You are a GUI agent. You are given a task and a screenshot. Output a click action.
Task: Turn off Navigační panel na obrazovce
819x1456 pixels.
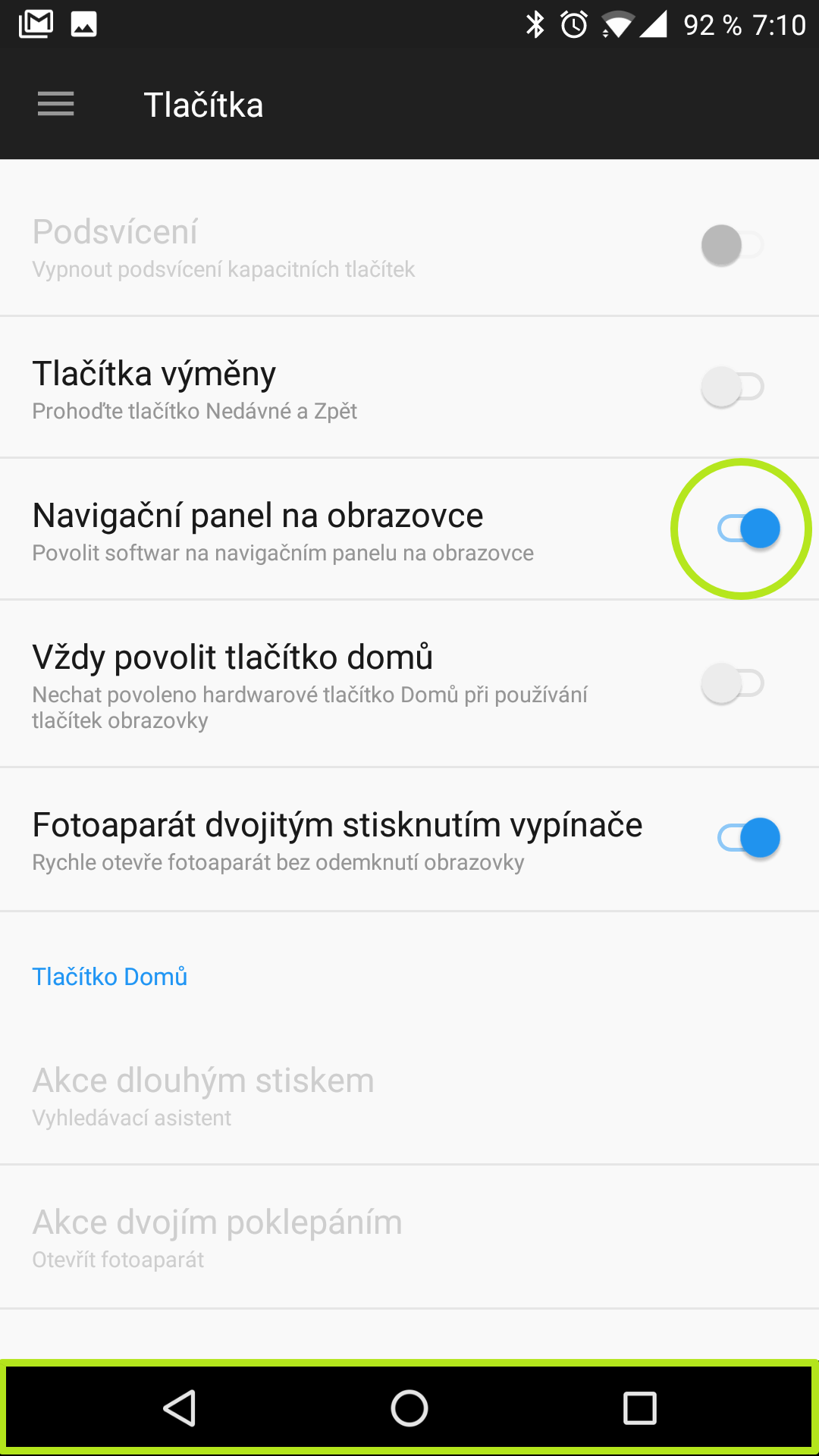click(x=748, y=529)
